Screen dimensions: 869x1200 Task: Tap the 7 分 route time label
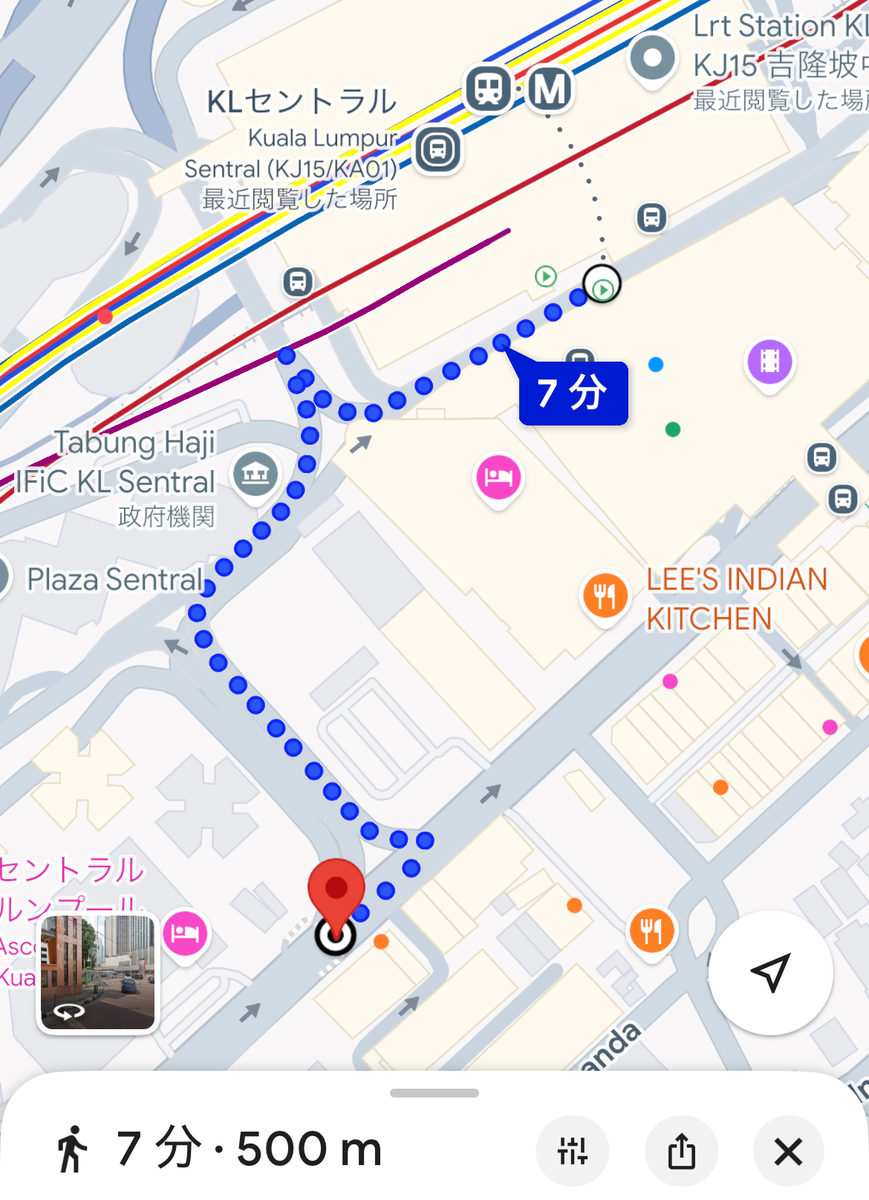tap(573, 394)
